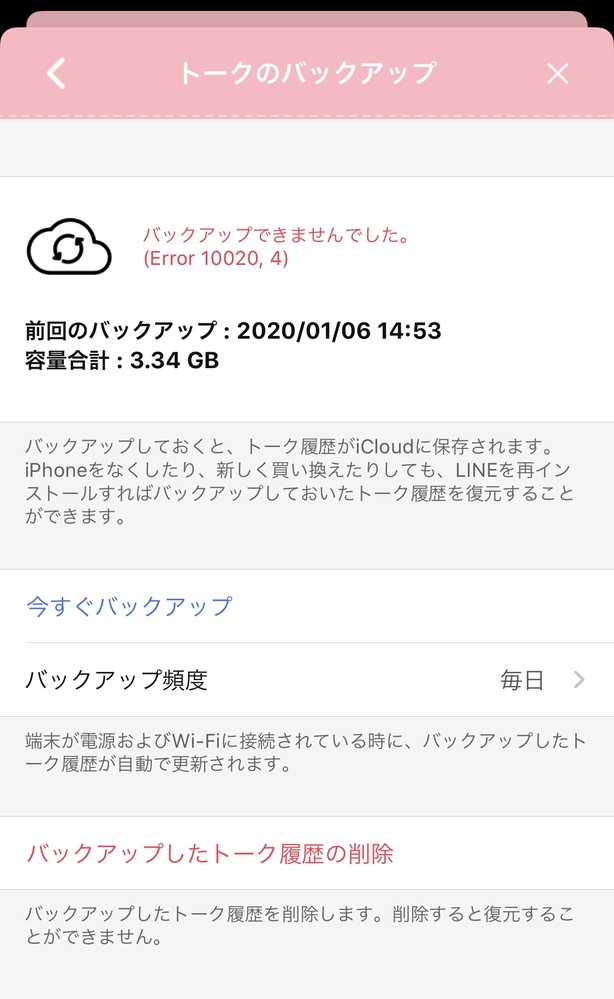Start backup now with 今すぐバックアップ
614x999 pixels.
pyautogui.click(x=129, y=606)
